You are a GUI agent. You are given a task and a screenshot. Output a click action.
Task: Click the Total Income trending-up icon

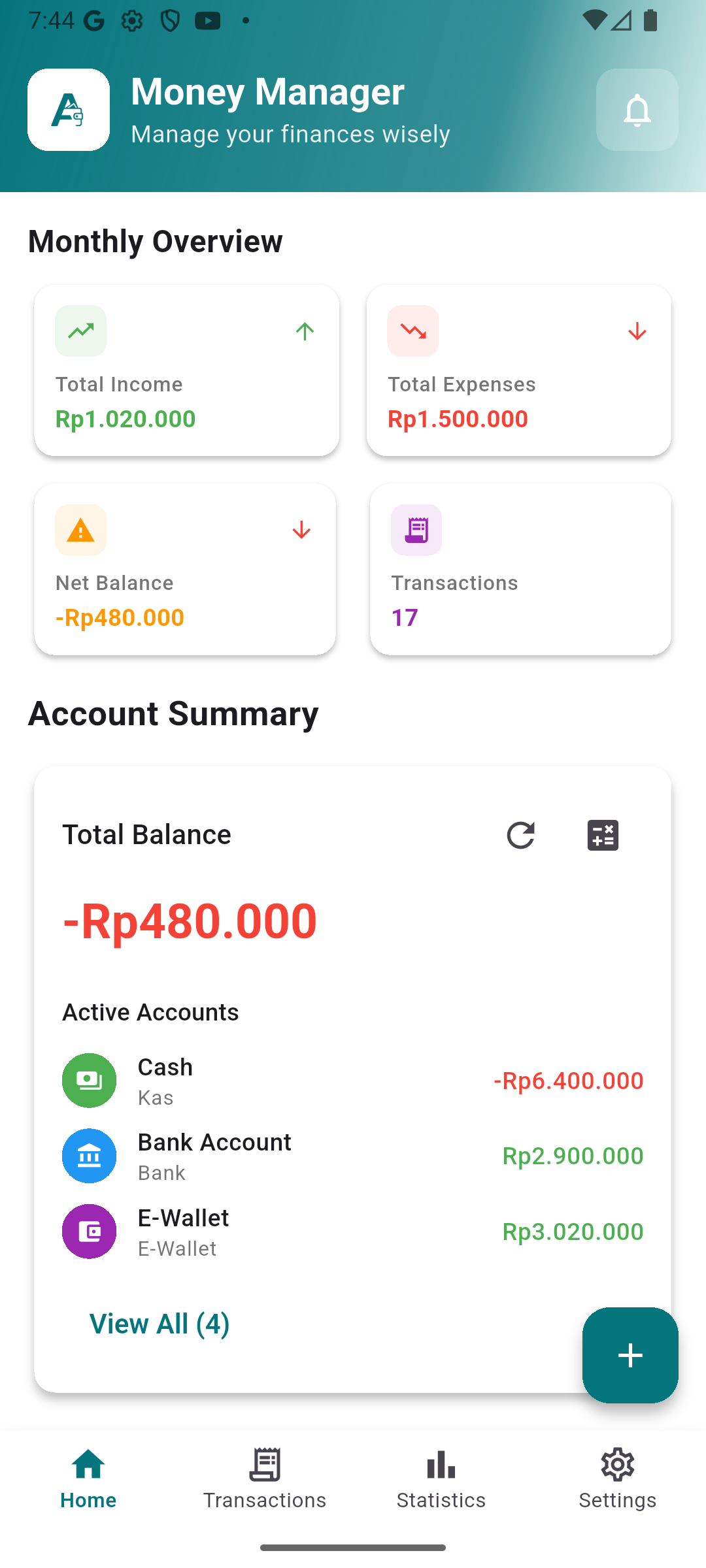click(80, 331)
